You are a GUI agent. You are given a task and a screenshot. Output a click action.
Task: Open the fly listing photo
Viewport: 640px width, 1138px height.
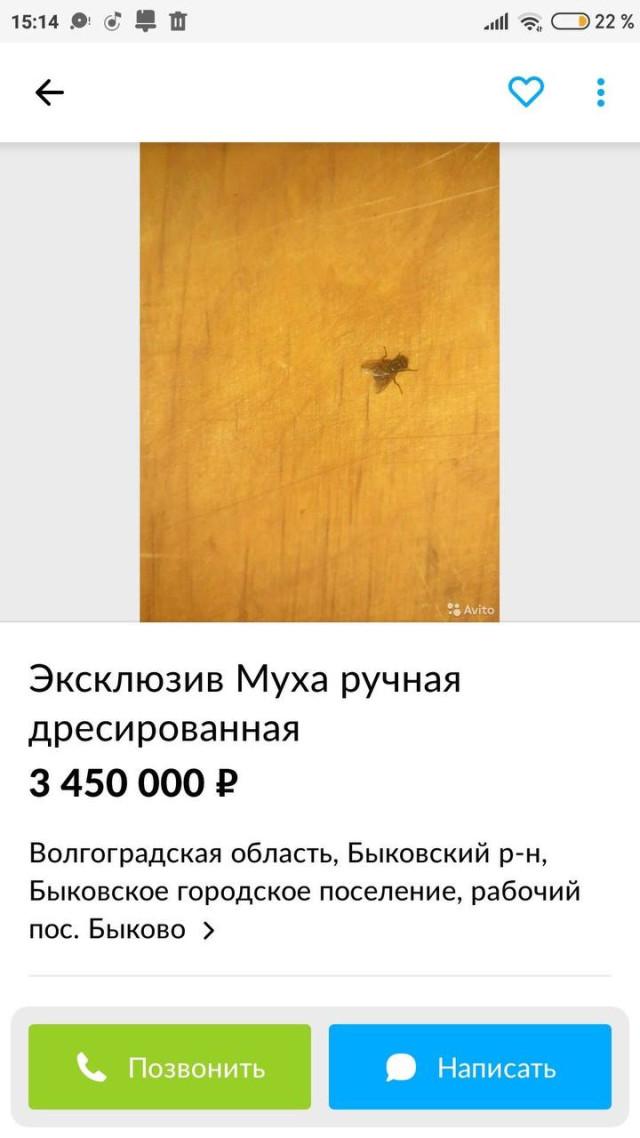(319, 381)
